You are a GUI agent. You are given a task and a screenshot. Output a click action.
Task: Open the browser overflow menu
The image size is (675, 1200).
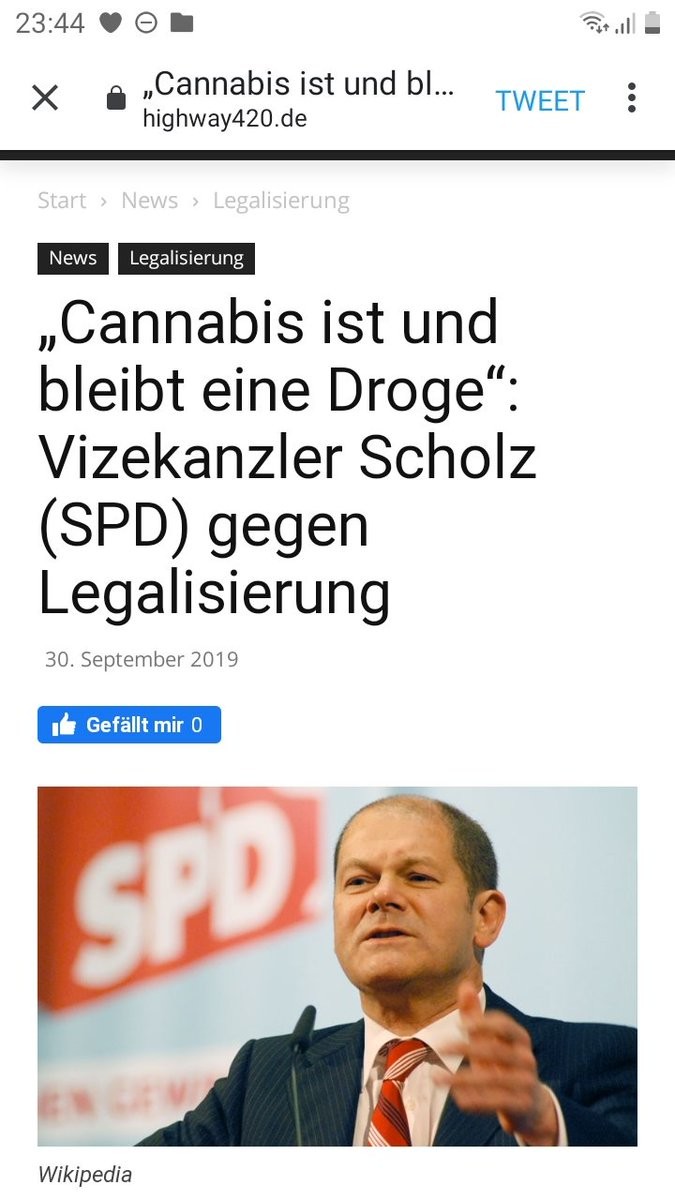(631, 98)
